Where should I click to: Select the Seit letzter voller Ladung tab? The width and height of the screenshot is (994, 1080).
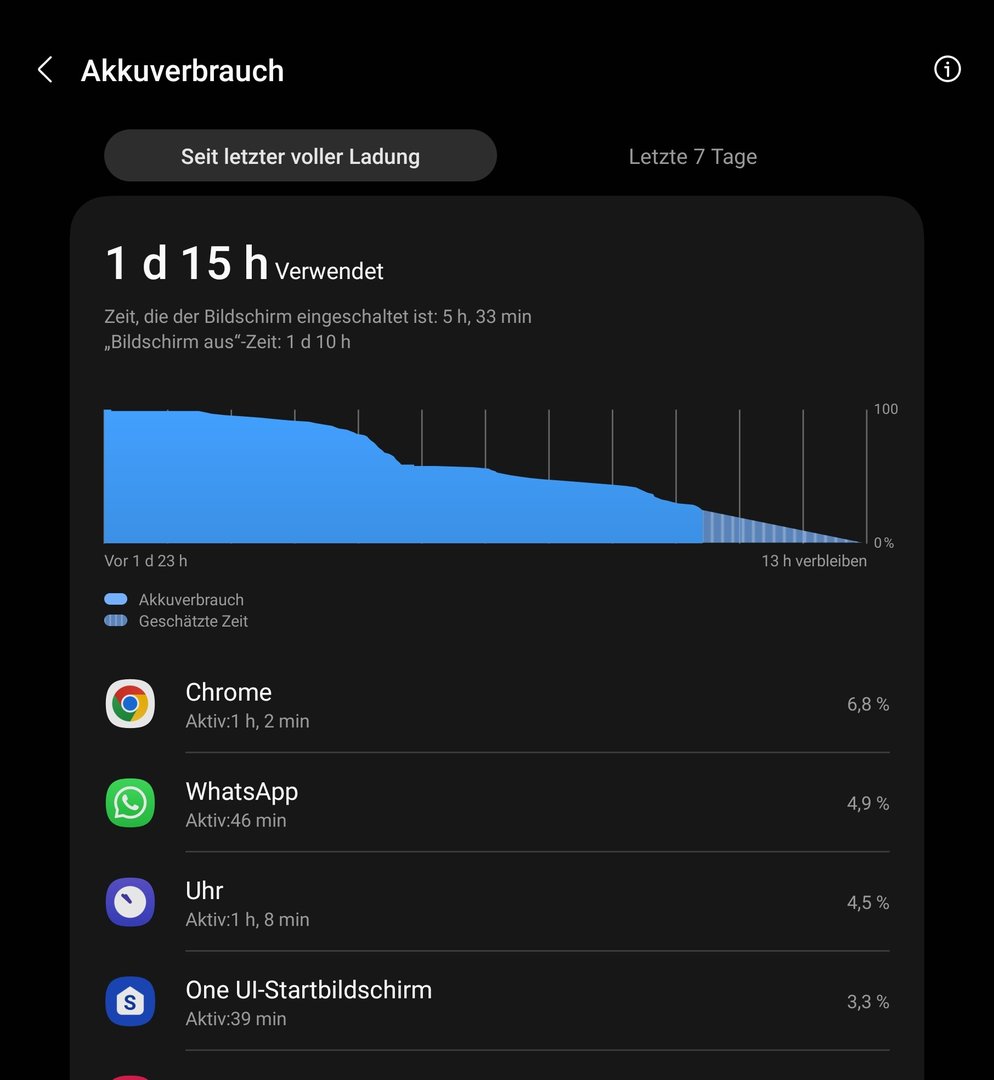coord(300,156)
